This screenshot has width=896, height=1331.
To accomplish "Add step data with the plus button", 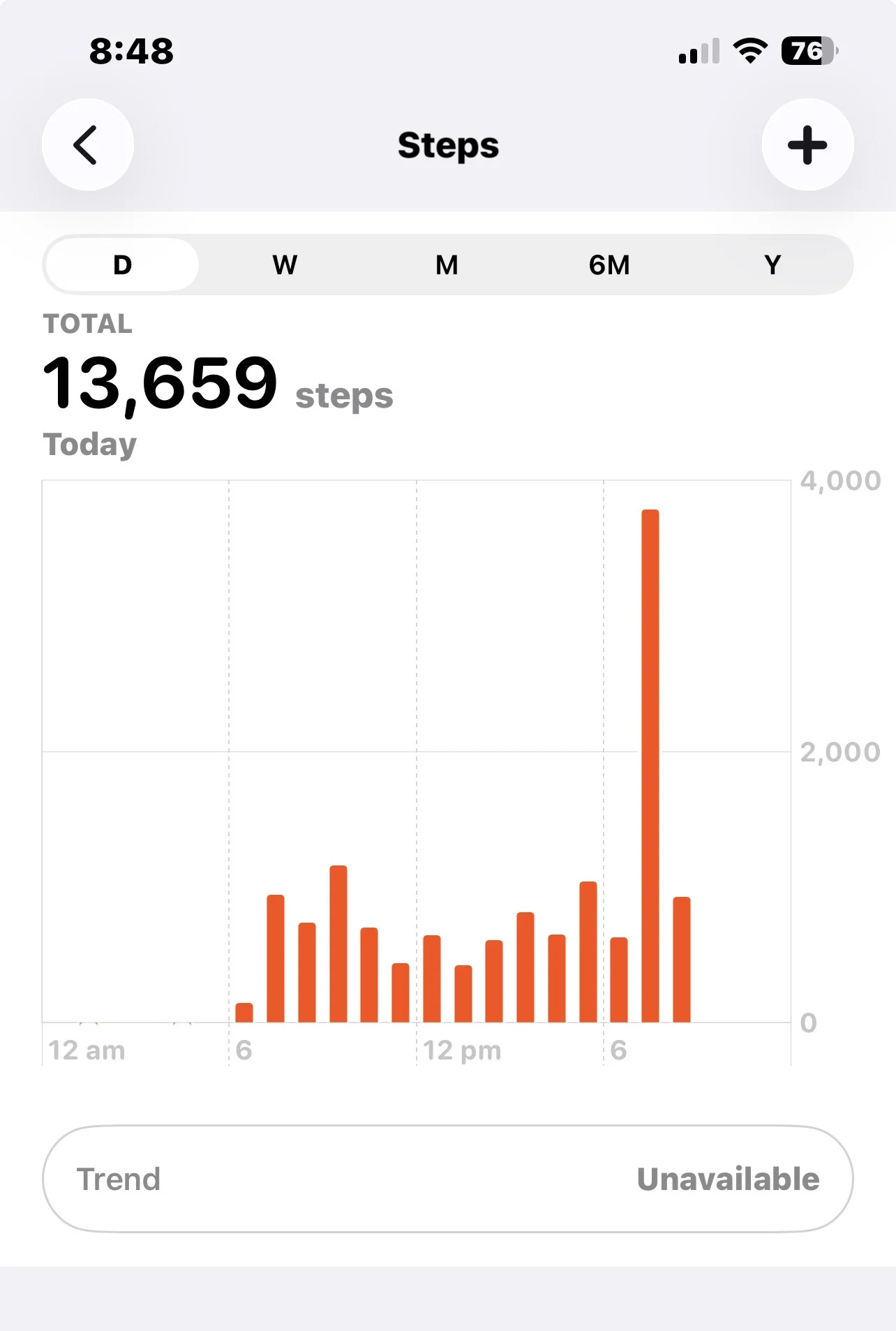I will click(x=807, y=144).
